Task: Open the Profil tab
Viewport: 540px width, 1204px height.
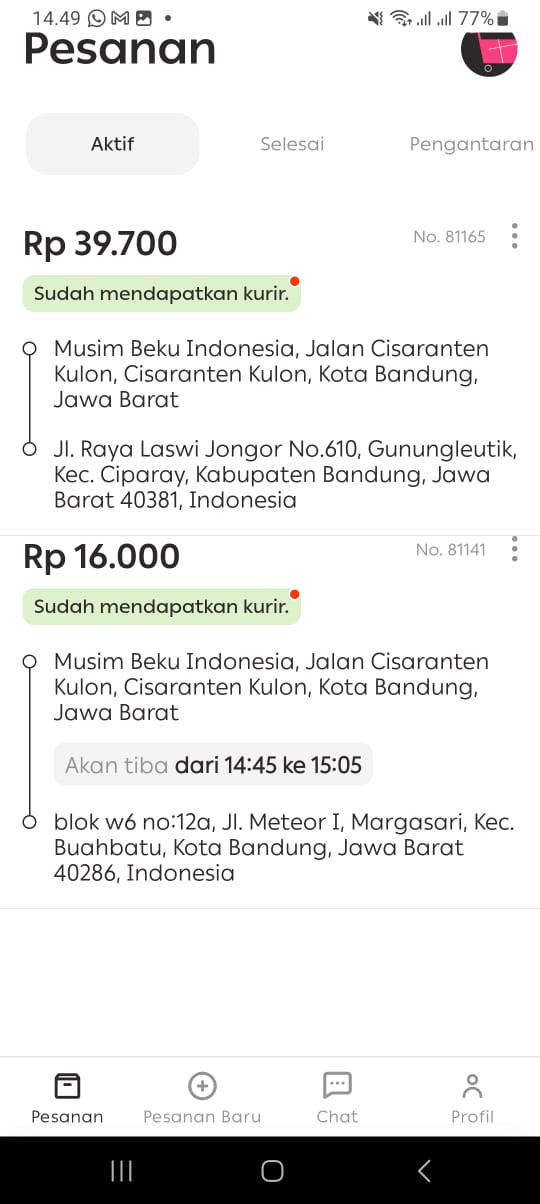Action: tap(472, 1098)
